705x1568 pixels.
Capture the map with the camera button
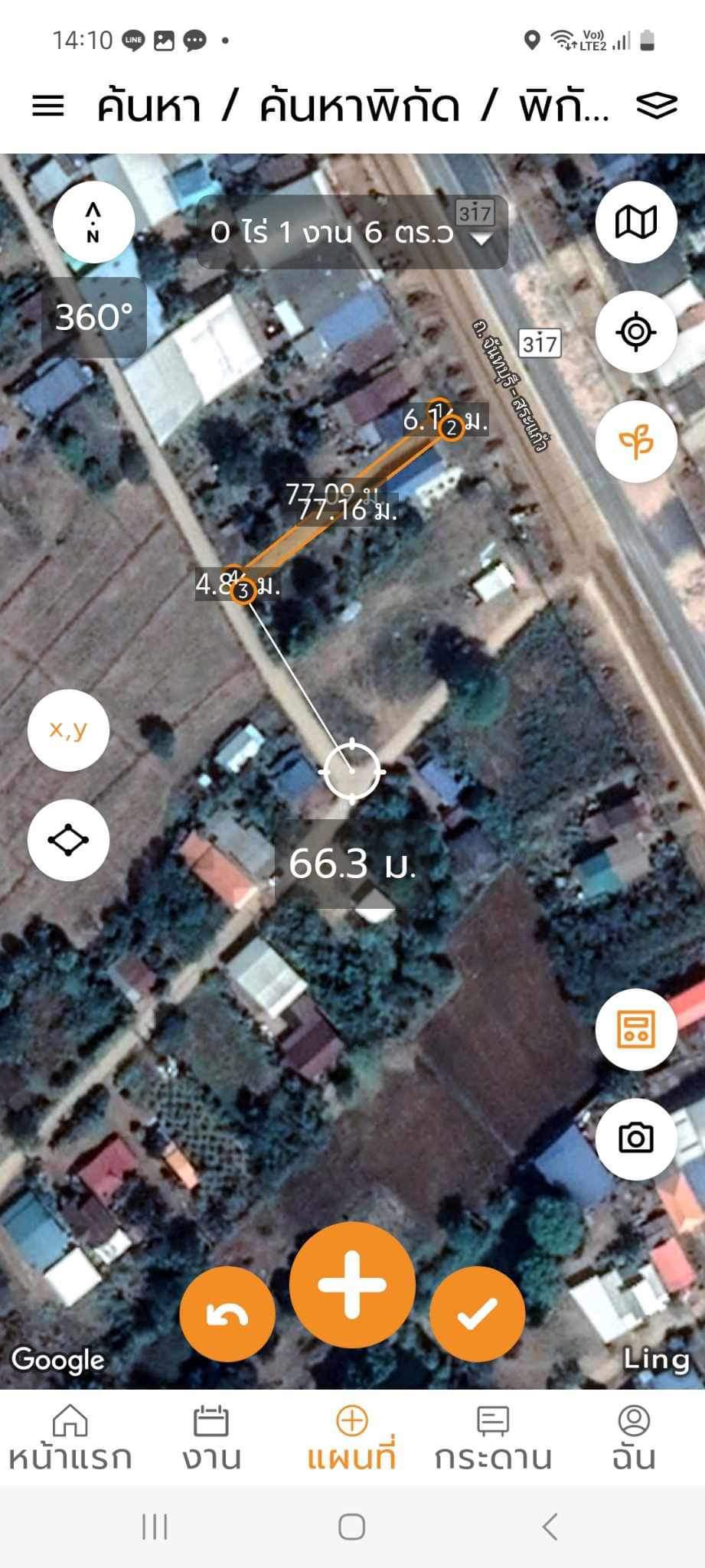(636, 1138)
